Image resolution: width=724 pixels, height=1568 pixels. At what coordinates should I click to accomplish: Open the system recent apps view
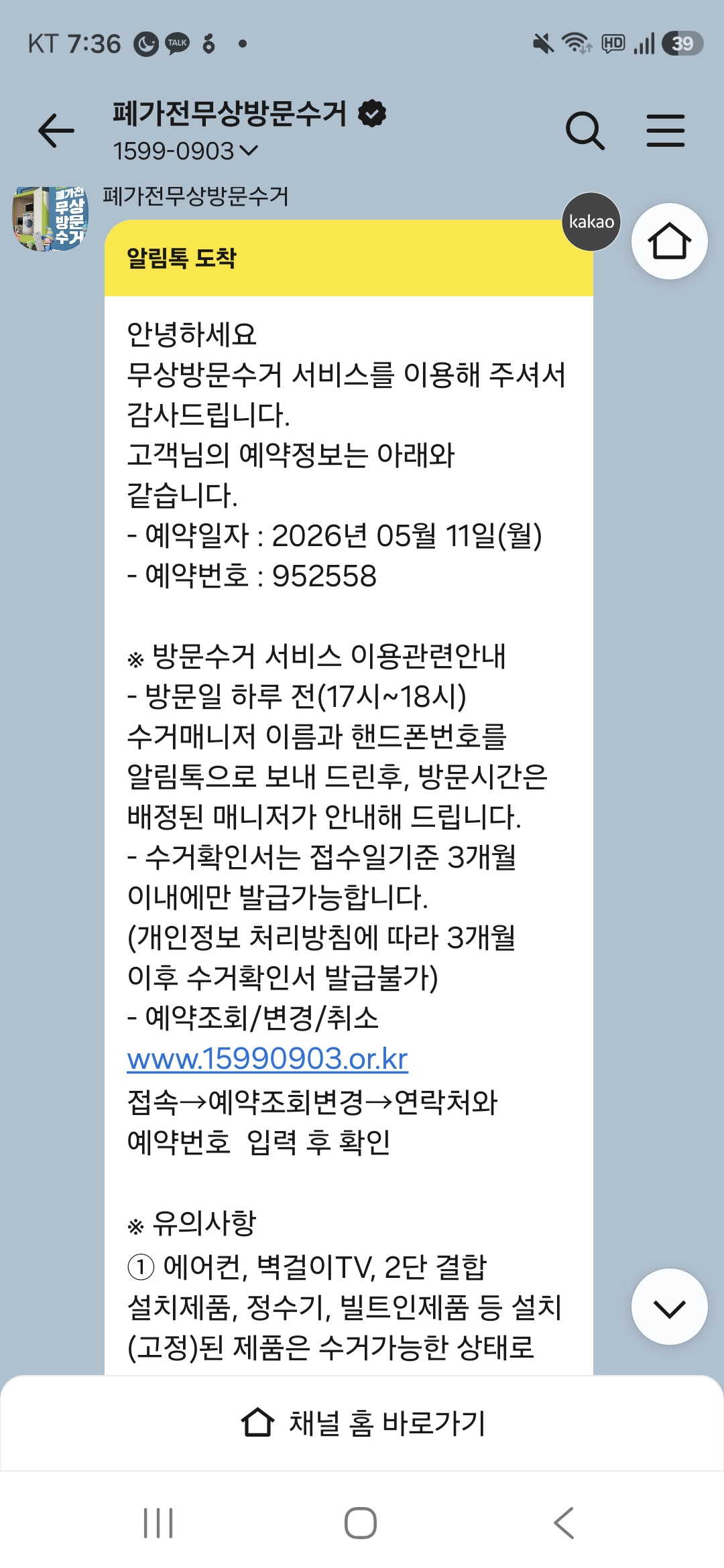click(159, 1523)
